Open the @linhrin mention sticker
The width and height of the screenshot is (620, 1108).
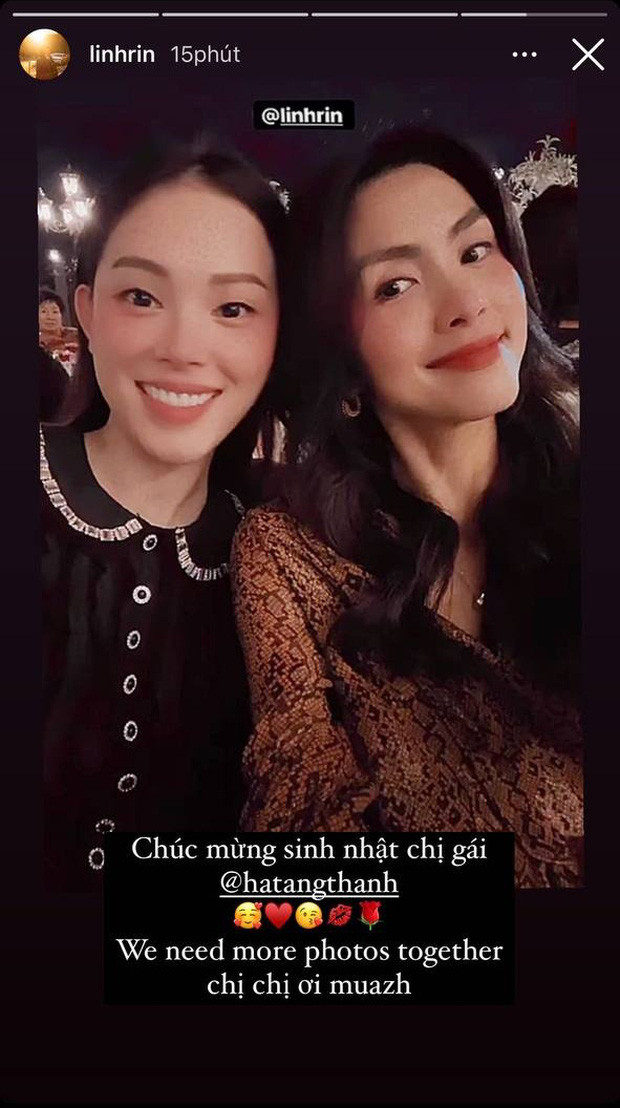(302, 116)
